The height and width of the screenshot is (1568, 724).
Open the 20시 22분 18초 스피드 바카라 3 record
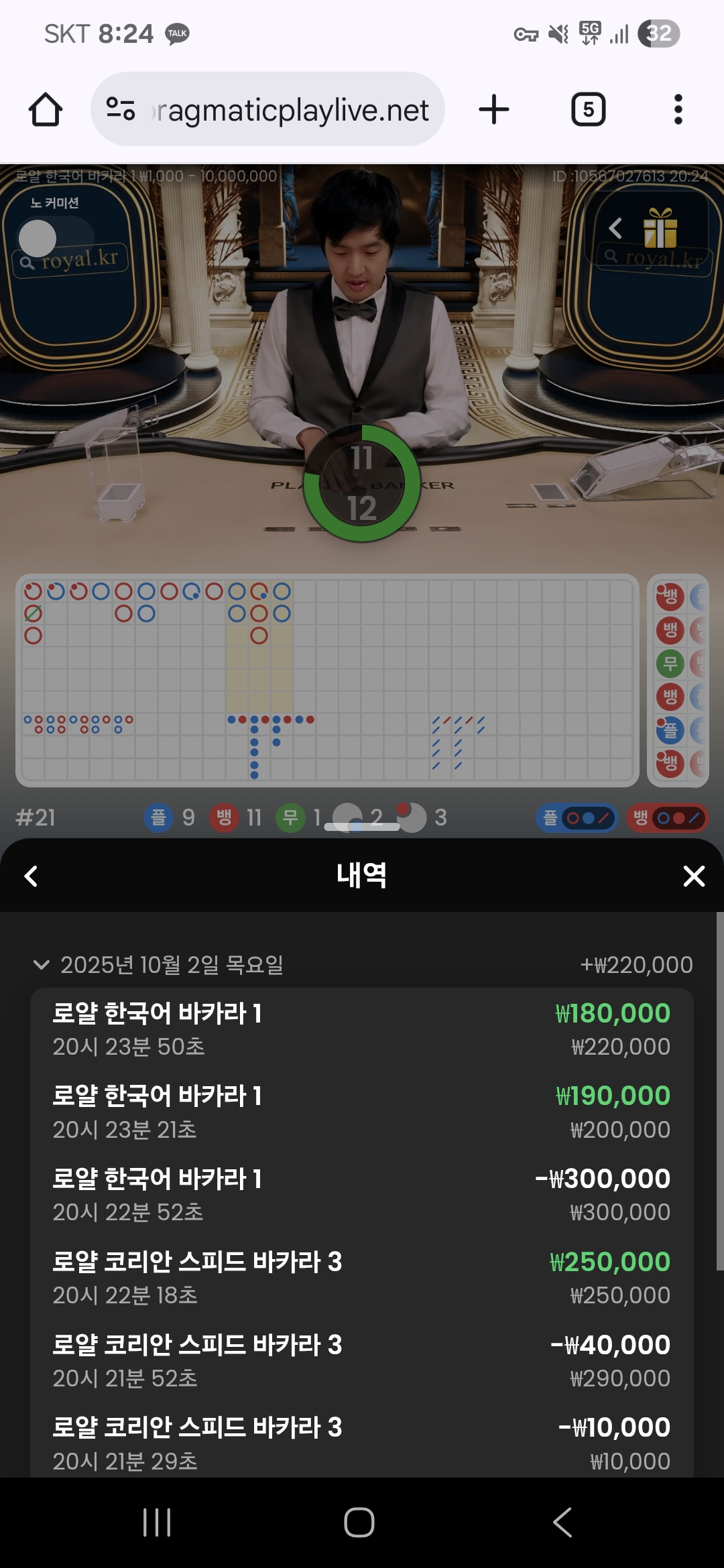click(x=362, y=1278)
